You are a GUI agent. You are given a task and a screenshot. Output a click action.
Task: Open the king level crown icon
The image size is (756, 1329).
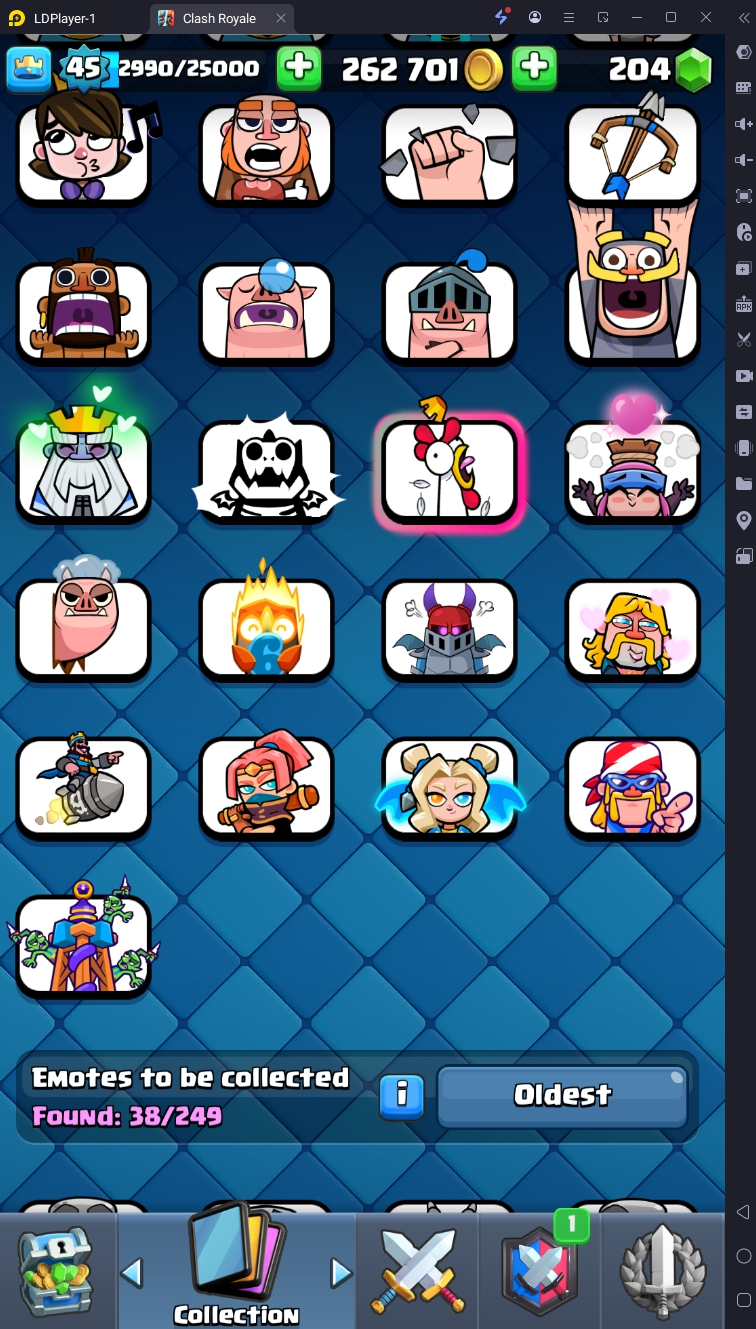[28, 69]
